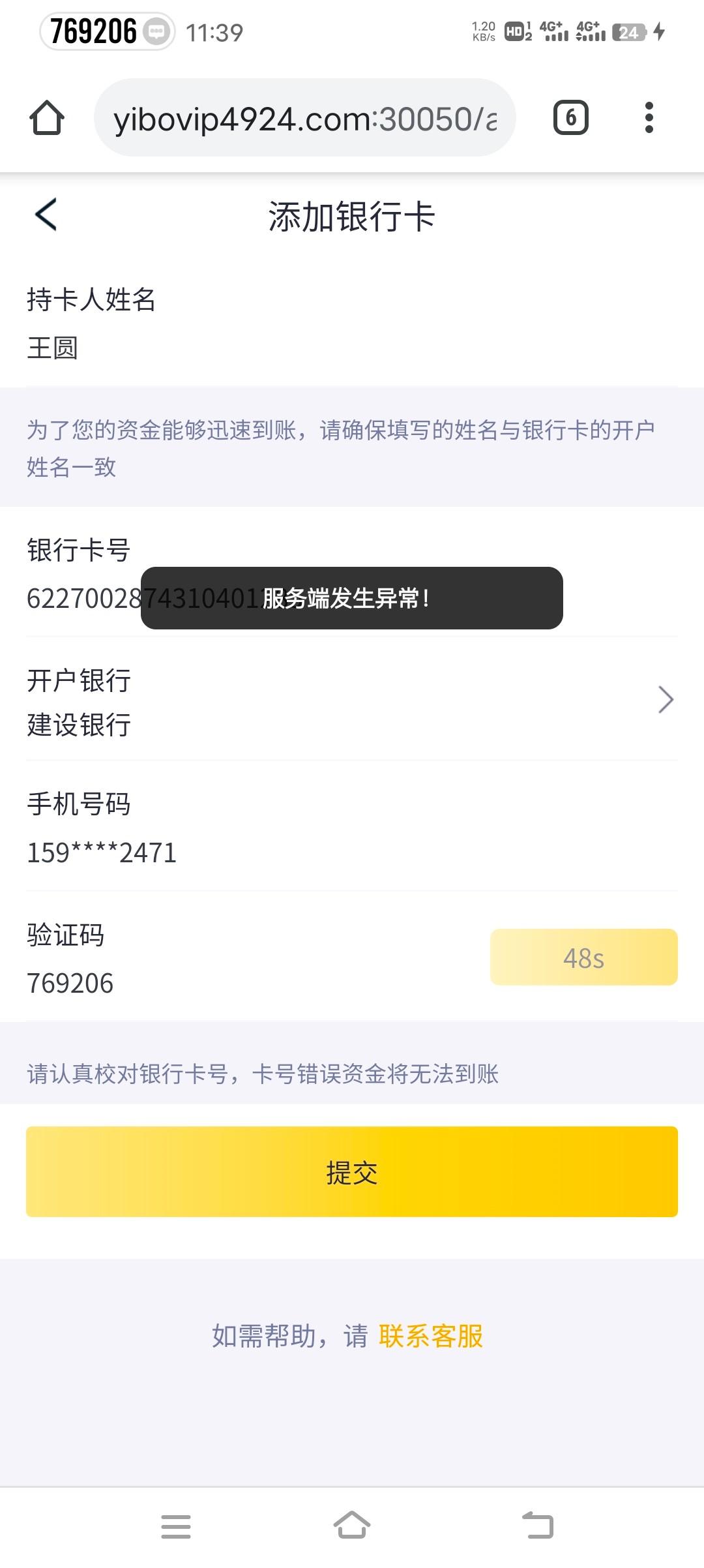Edit the yibovip4924.com address bar
Image resolution: width=704 pixels, height=1568 pixels.
tap(305, 118)
